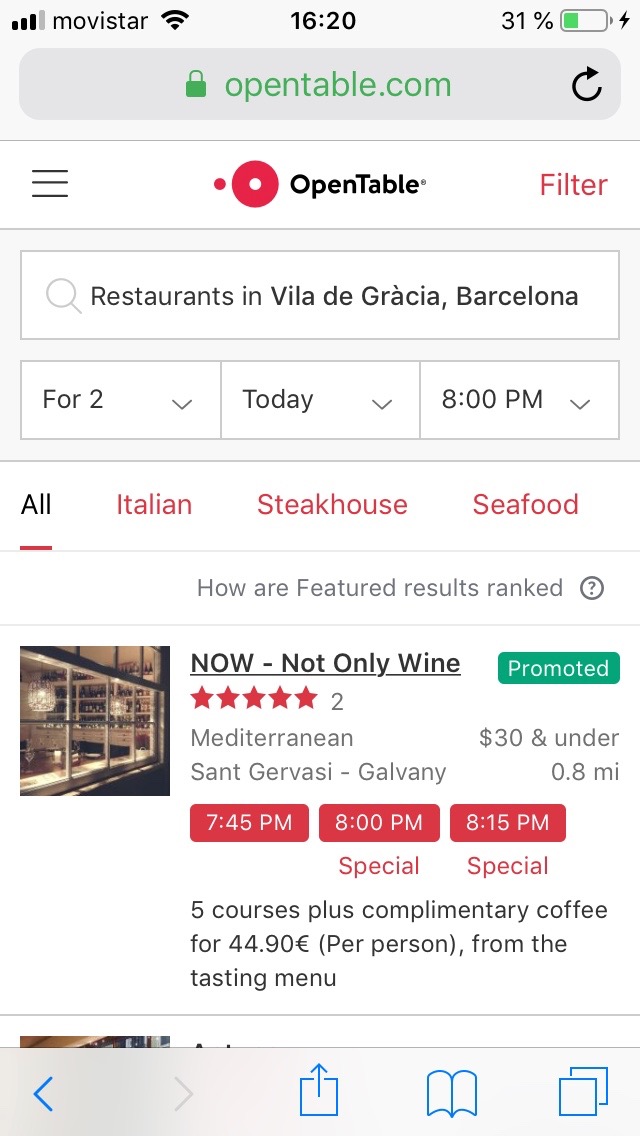
Task: Switch to the Italian tab
Action: [154, 505]
